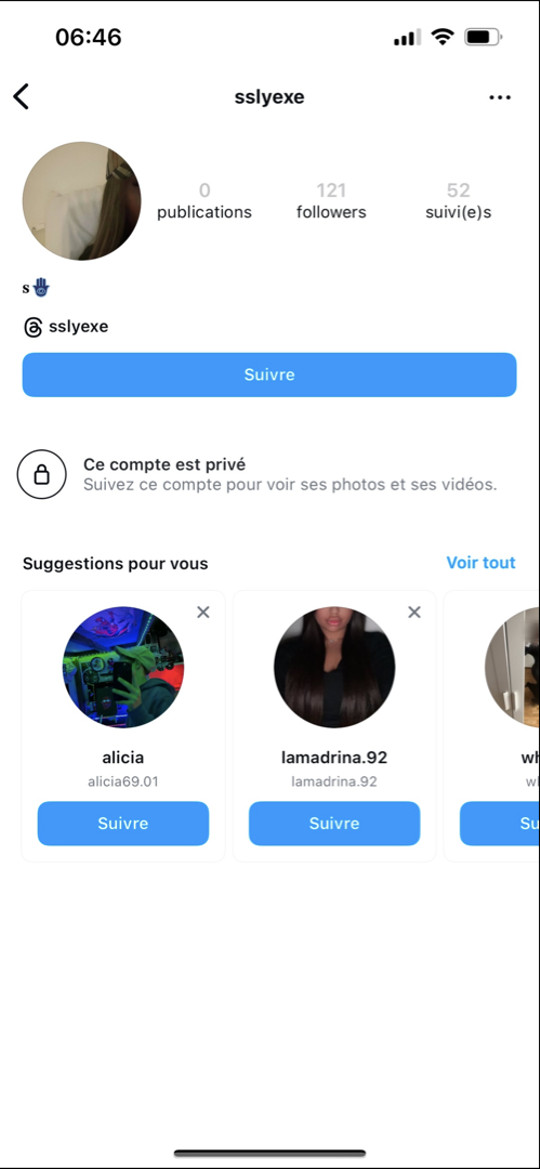
Task: Open the sslyexe Threads link
Action: 66,327
